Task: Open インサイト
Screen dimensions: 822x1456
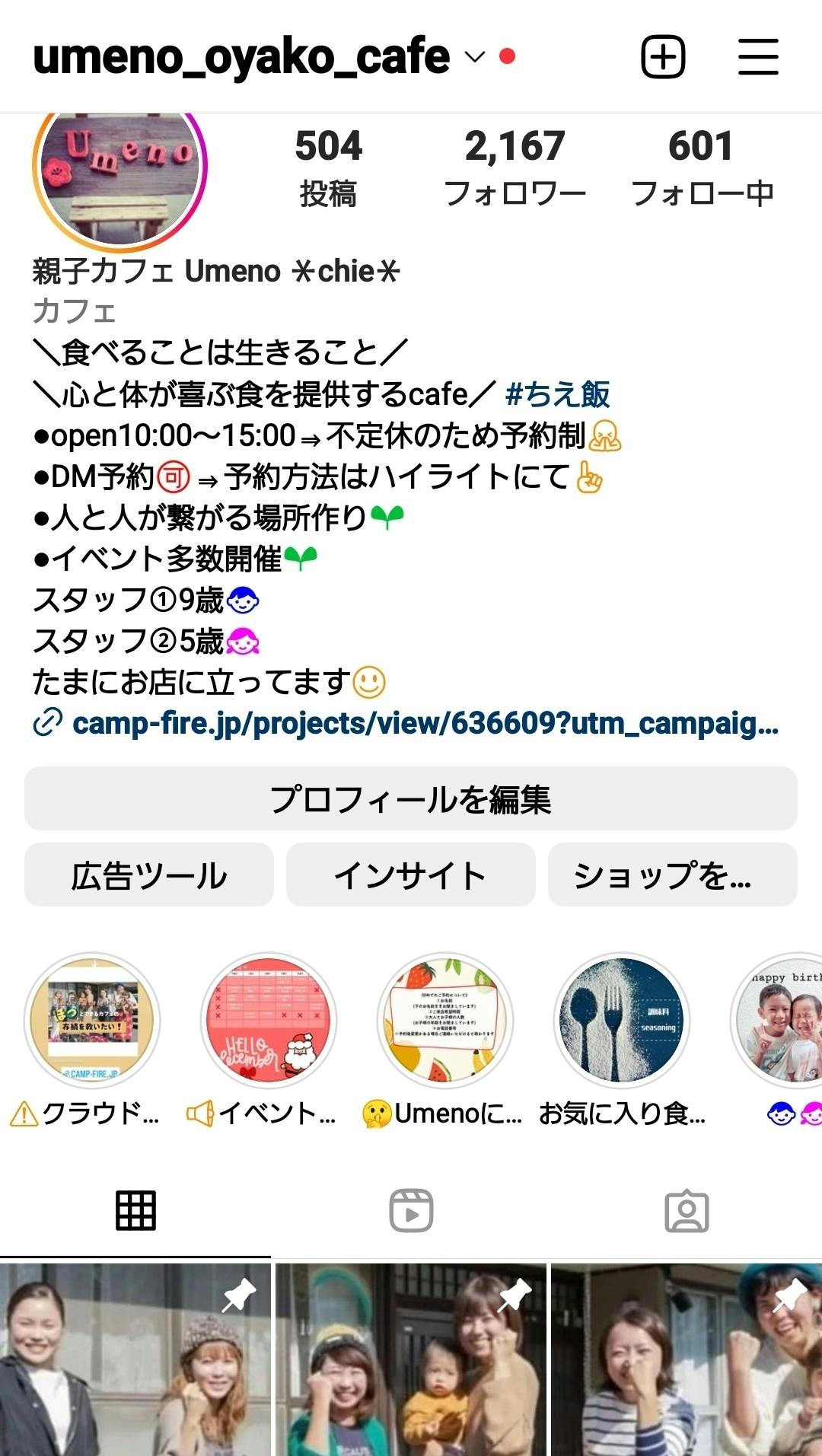Action: (x=411, y=875)
